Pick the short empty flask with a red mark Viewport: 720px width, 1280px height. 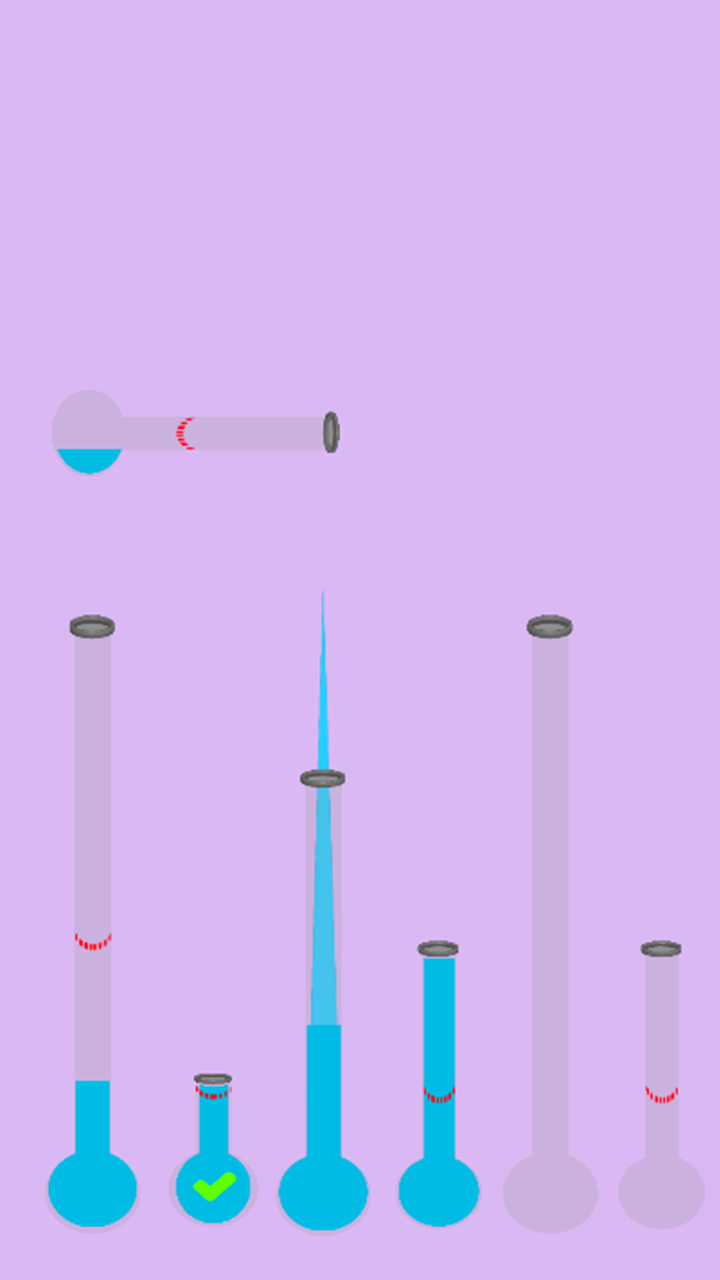point(661,1085)
